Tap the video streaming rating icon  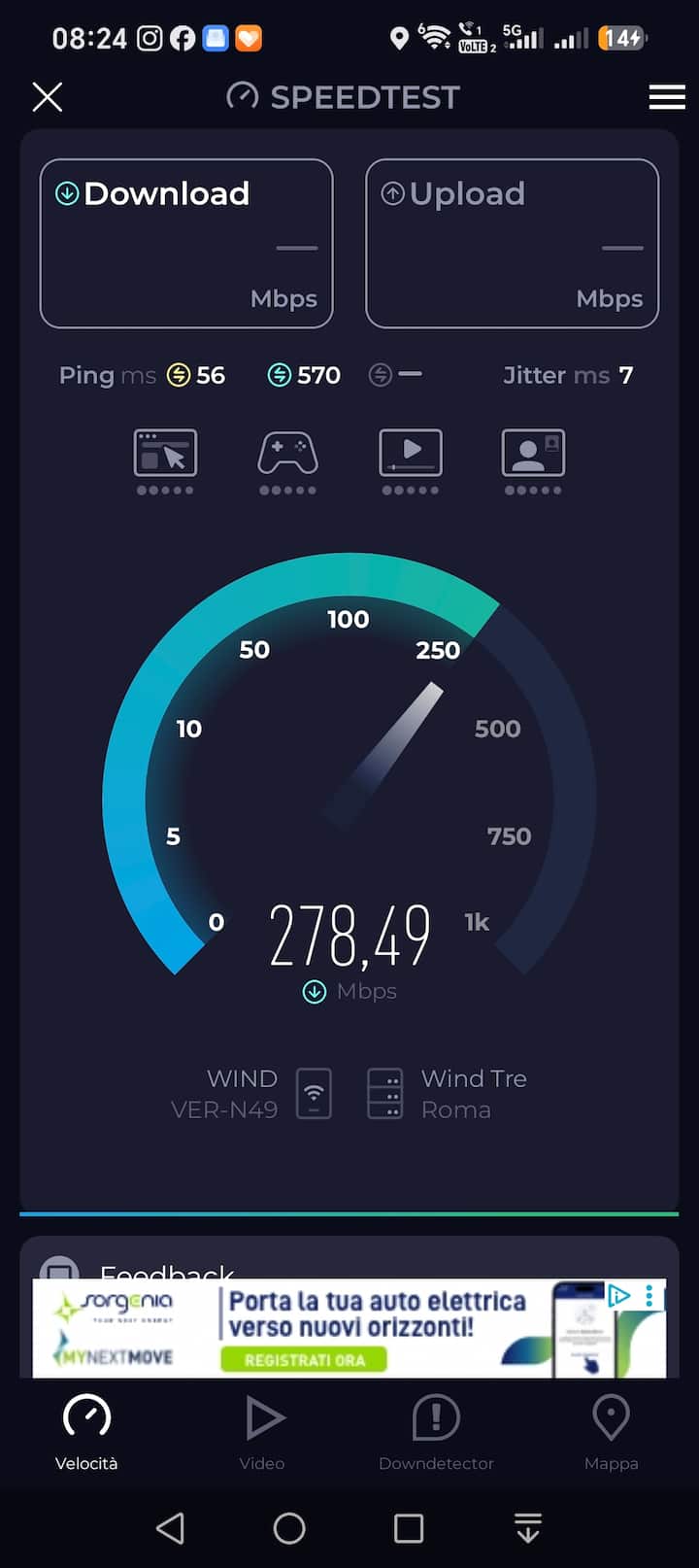tap(411, 461)
